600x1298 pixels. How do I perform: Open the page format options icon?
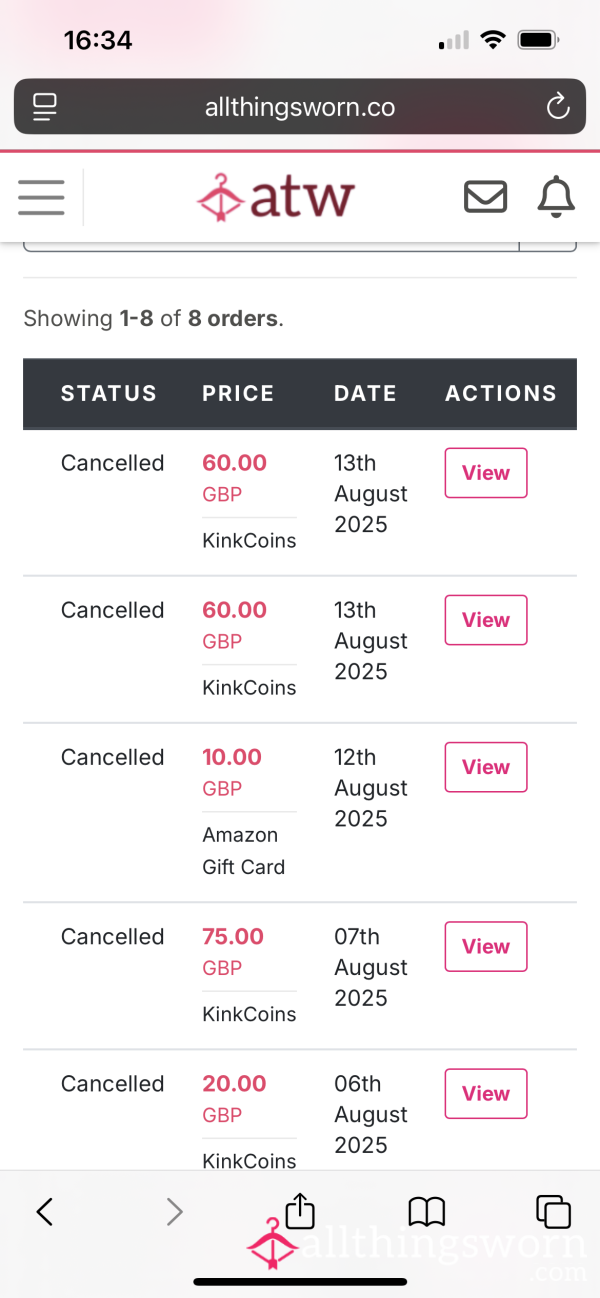tap(45, 107)
